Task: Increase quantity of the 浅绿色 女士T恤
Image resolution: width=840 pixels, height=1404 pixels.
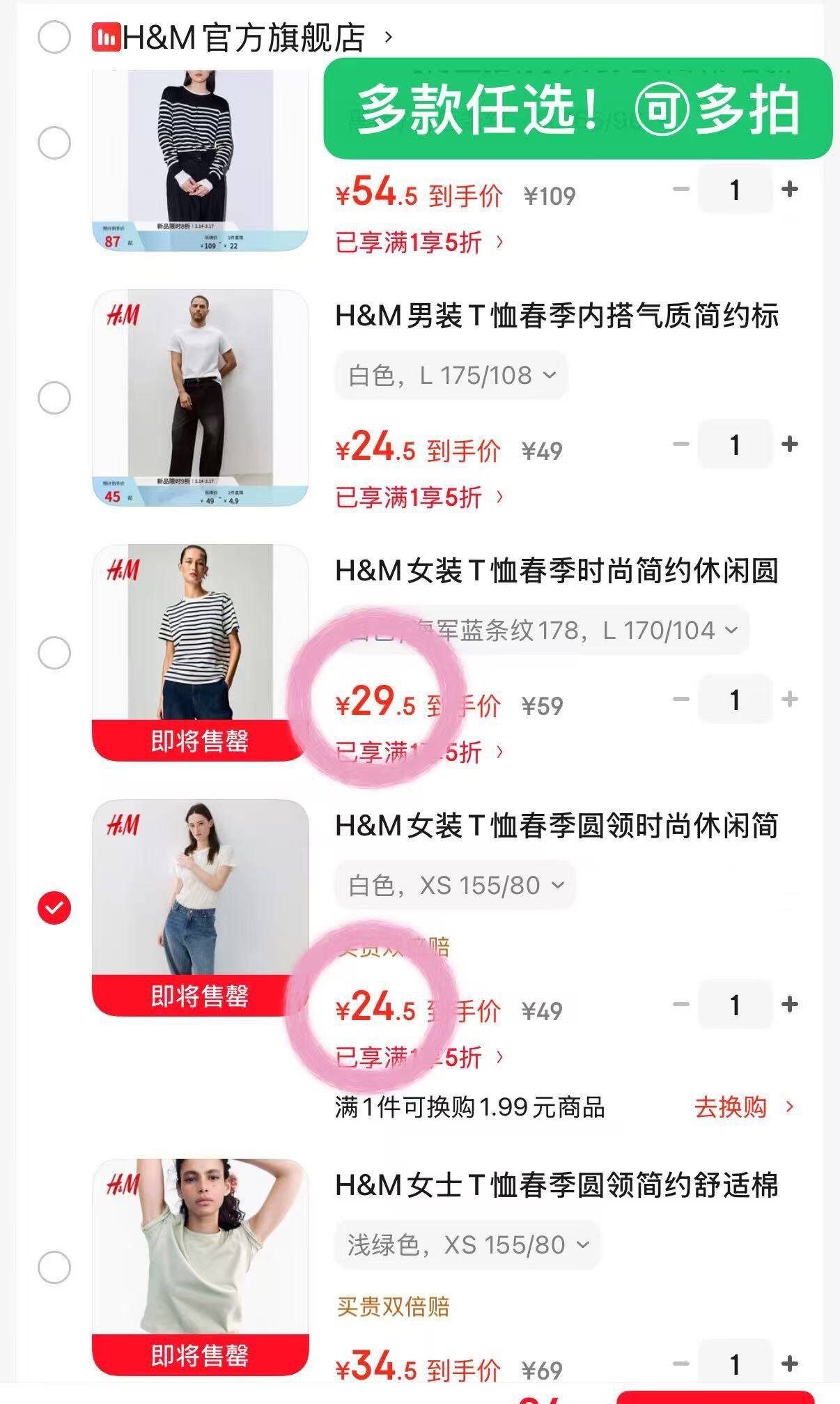Action: coord(789,1364)
